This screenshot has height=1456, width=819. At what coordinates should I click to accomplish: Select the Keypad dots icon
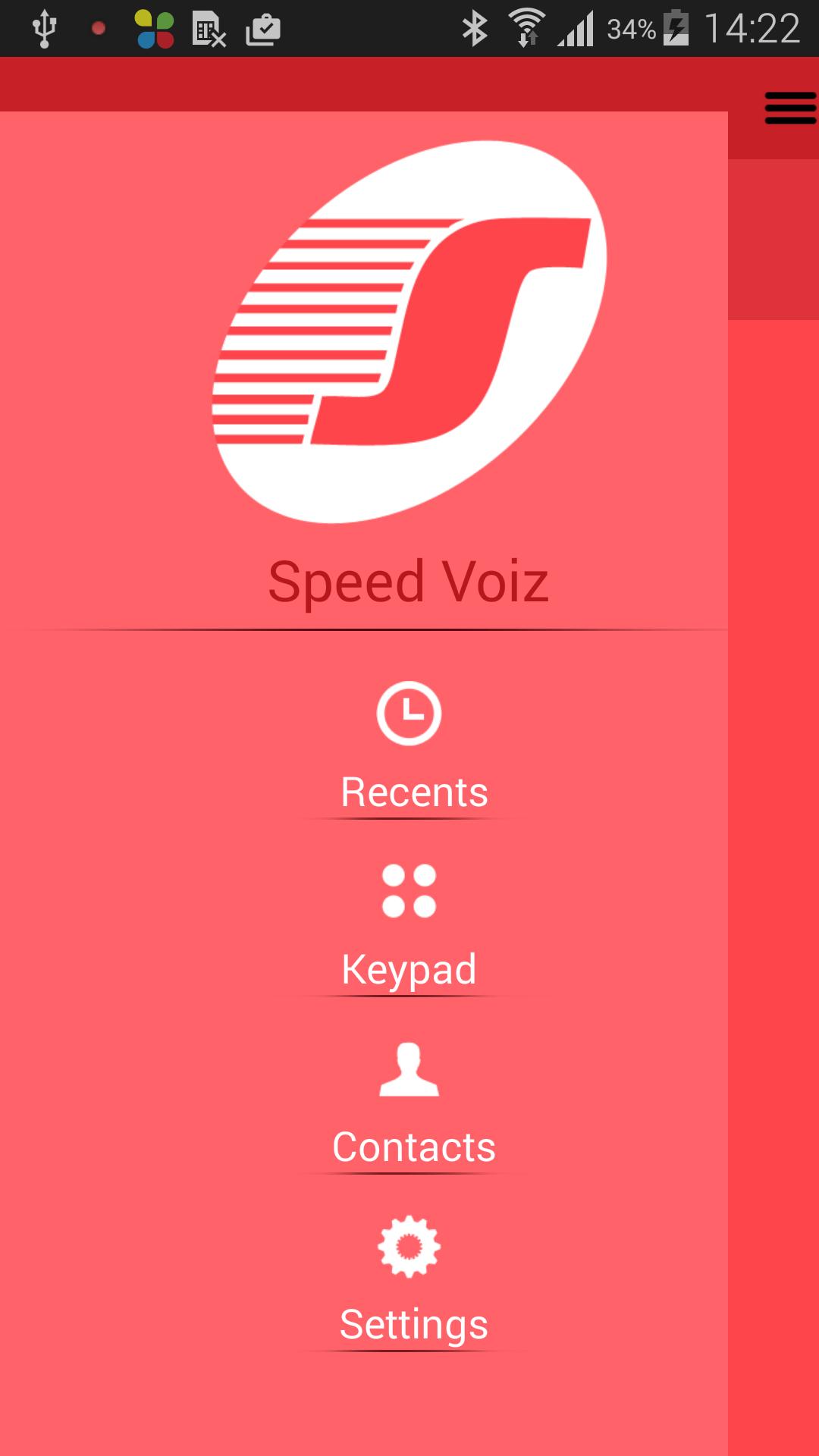click(x=409, y=890)
